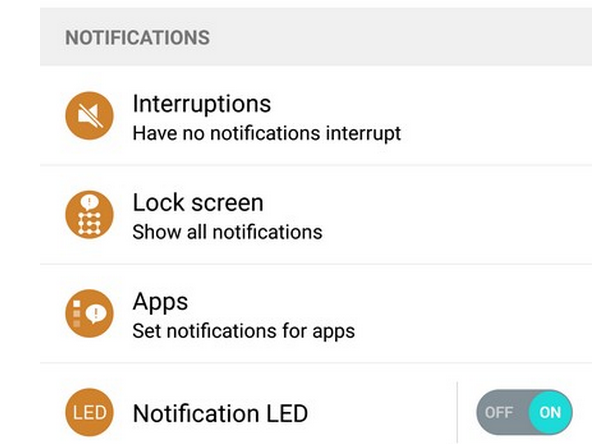601x444 pixels.
Task: Open Interruptions settings
Action: [x=265, y=116]
